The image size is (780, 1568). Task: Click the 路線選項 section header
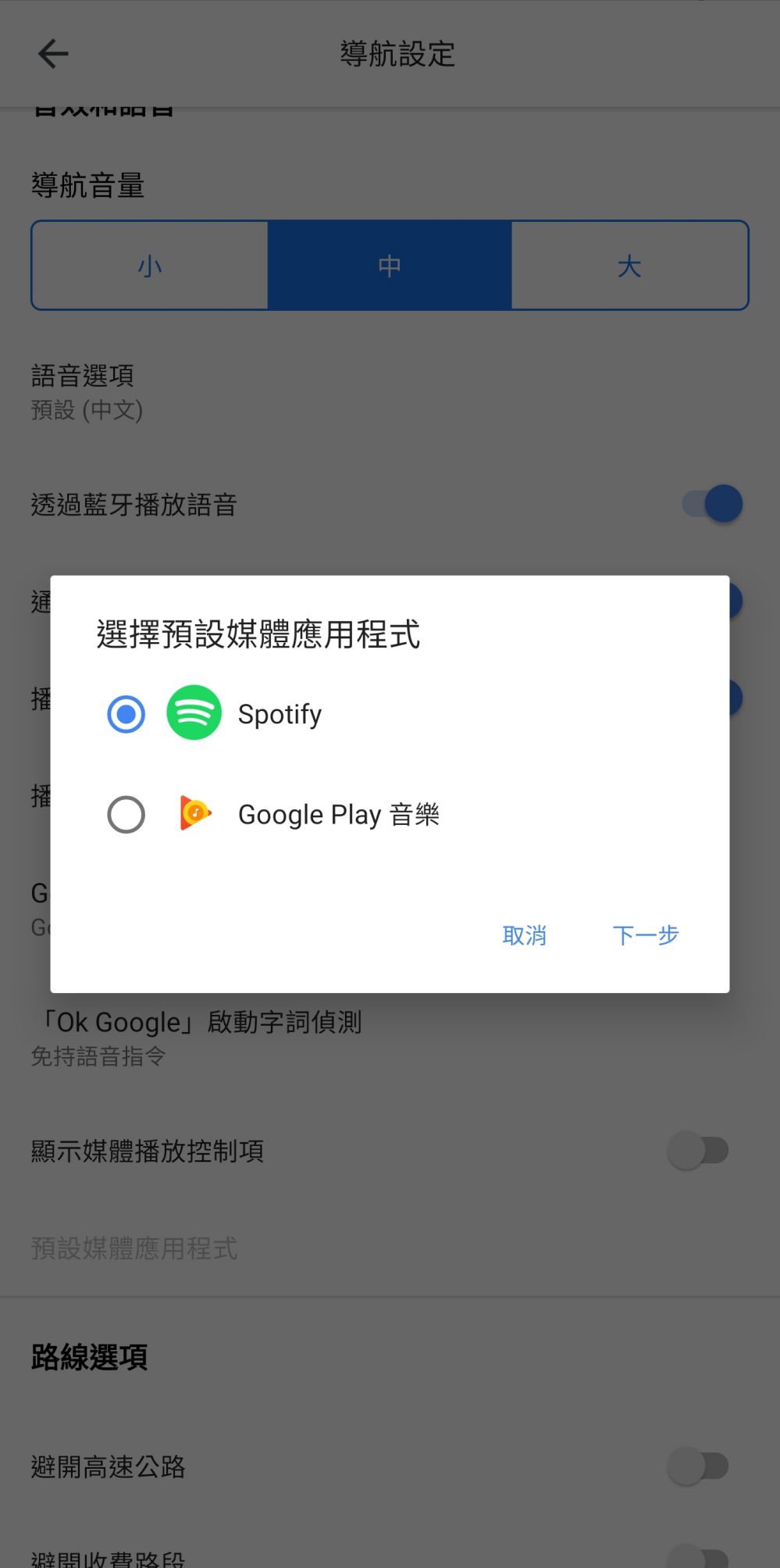(x=90, y=1355)
